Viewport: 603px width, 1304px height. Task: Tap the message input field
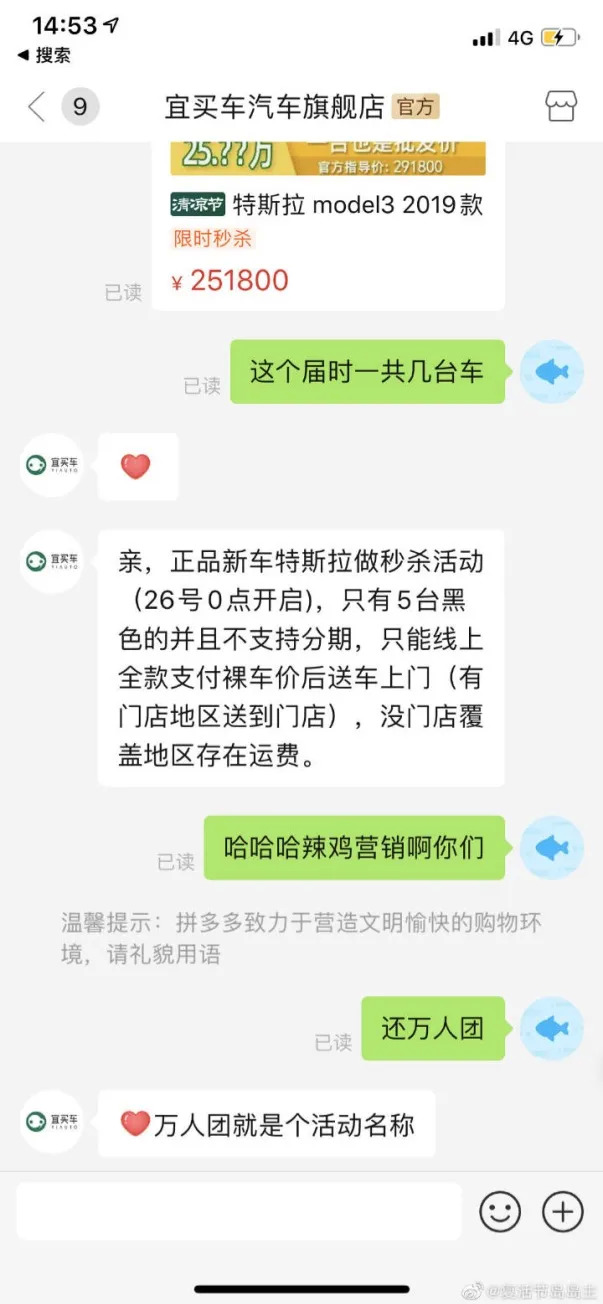click(238, 1212)
